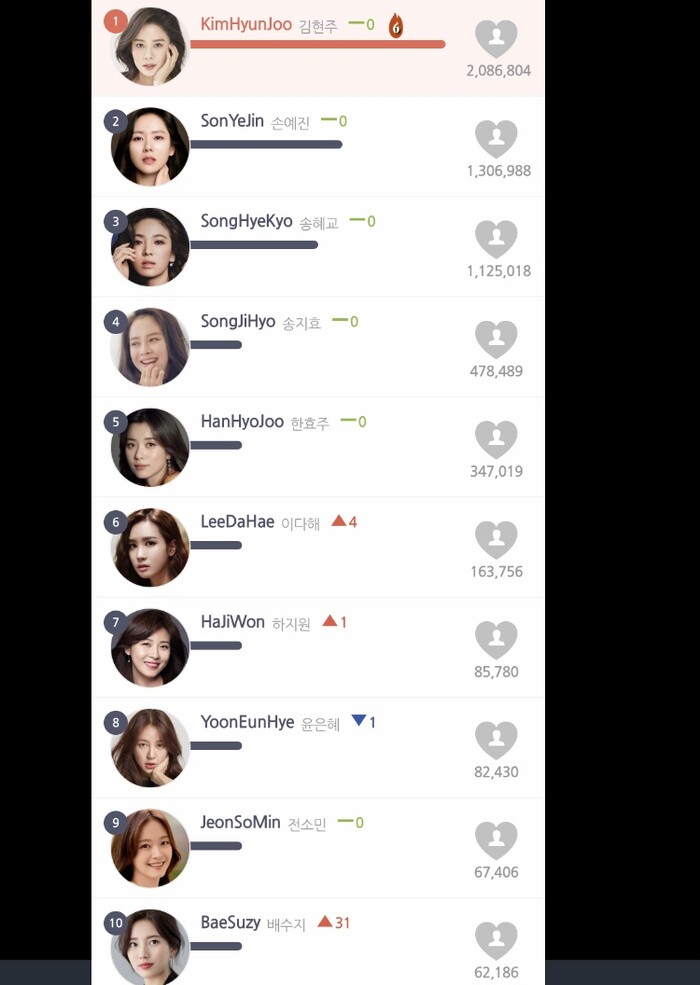
Task: Tap the heart icon for SongHyeKyo
Action: 496,239
